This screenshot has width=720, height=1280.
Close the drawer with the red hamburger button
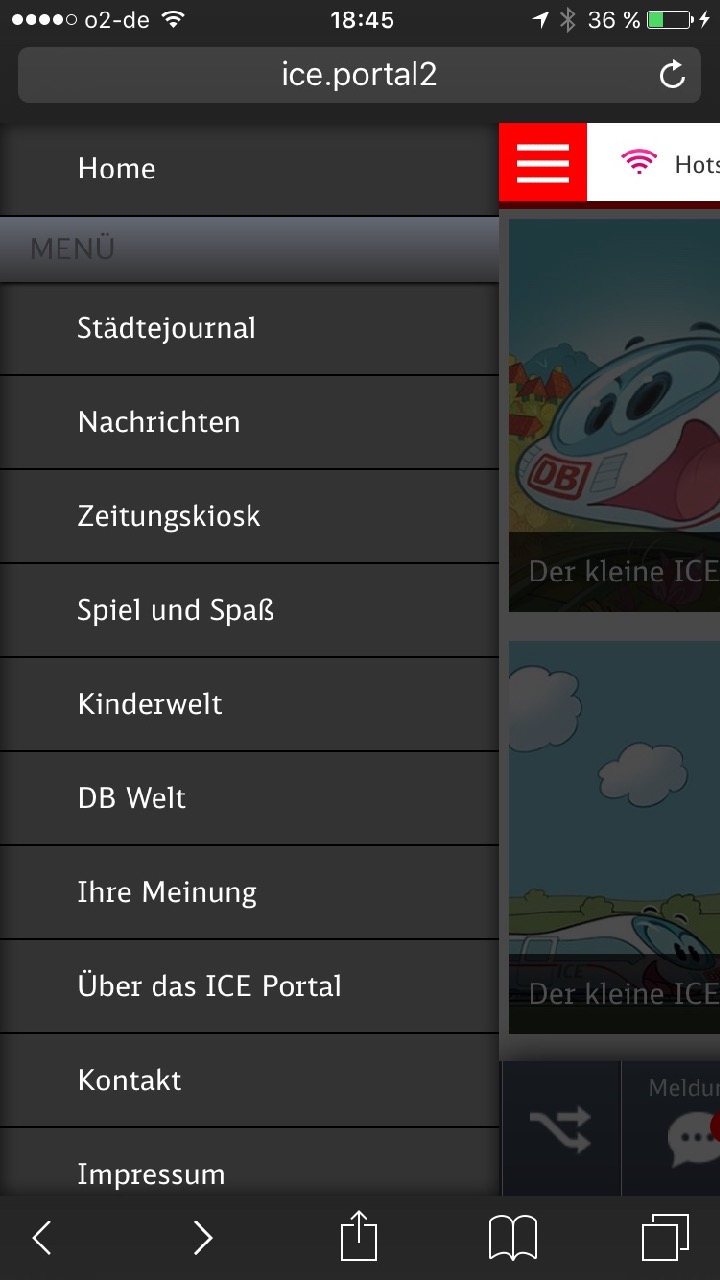(543, 162)
